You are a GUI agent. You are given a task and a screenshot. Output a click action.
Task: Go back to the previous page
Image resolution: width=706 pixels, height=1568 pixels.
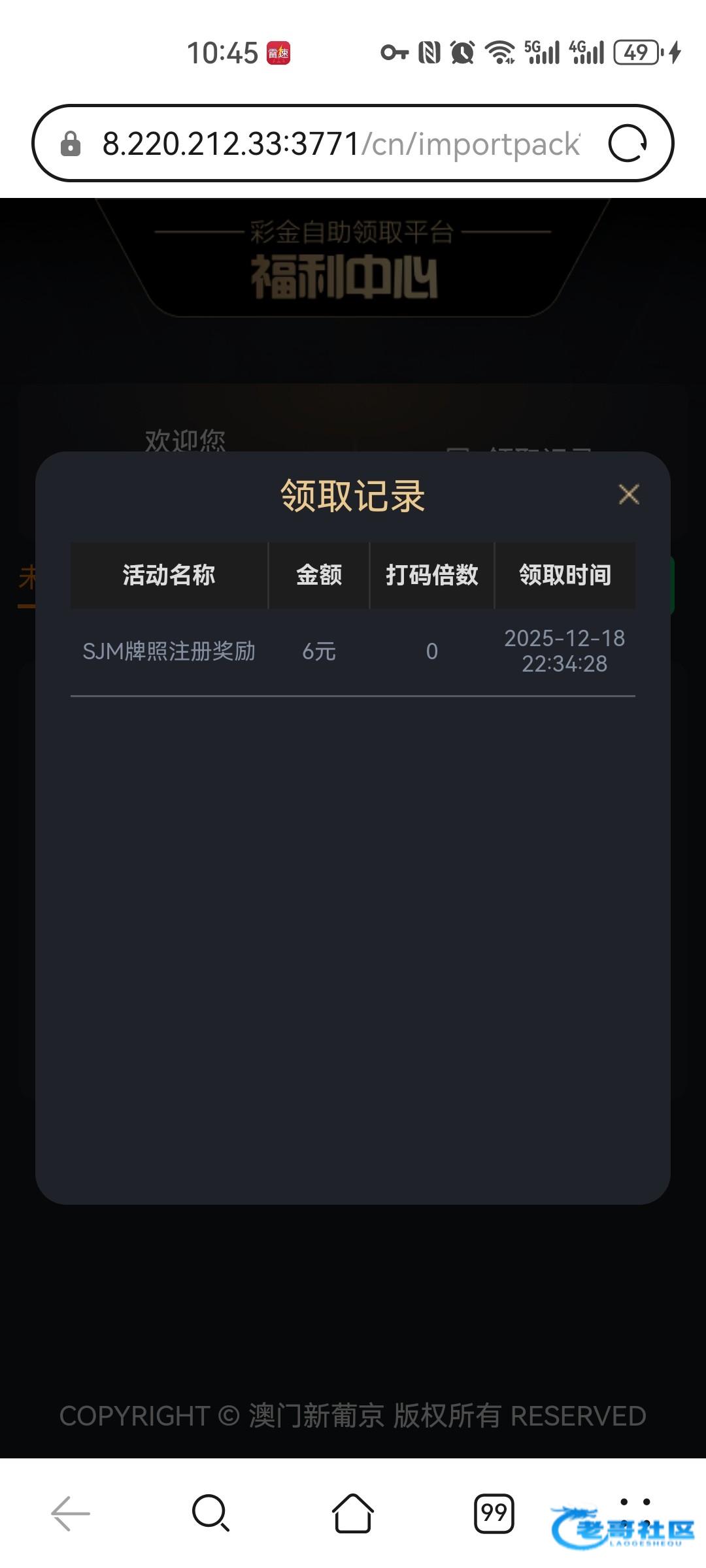71,1513
